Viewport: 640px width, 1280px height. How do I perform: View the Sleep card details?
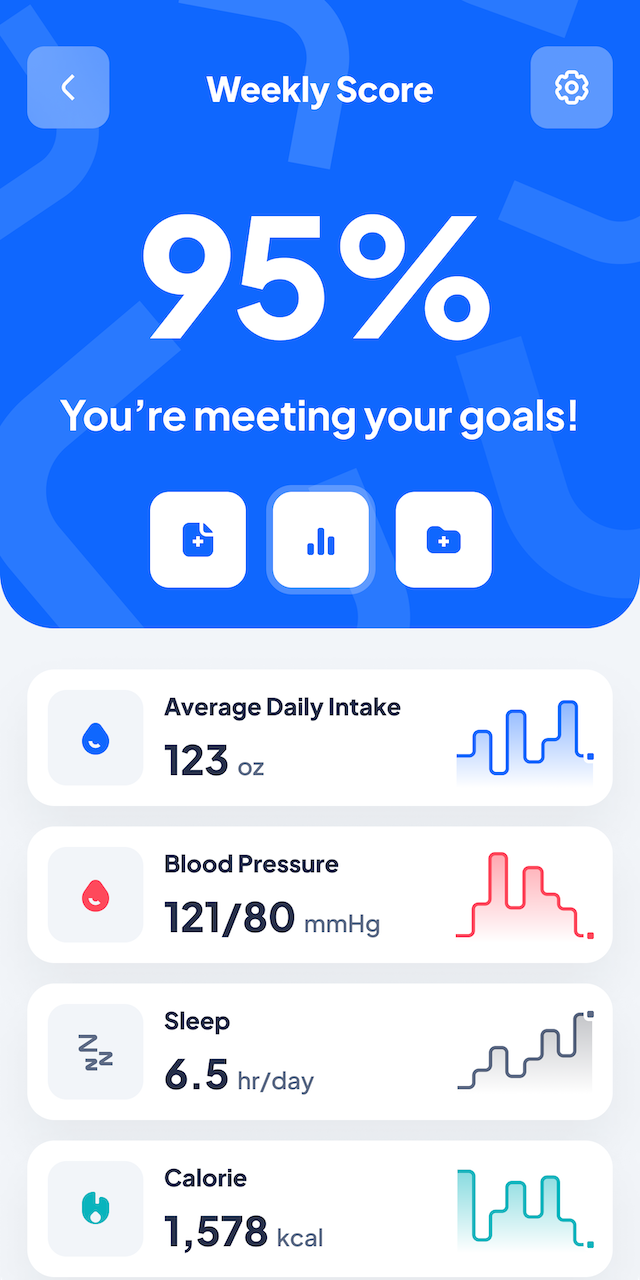pyautogui.click(x=320, y=1052)
